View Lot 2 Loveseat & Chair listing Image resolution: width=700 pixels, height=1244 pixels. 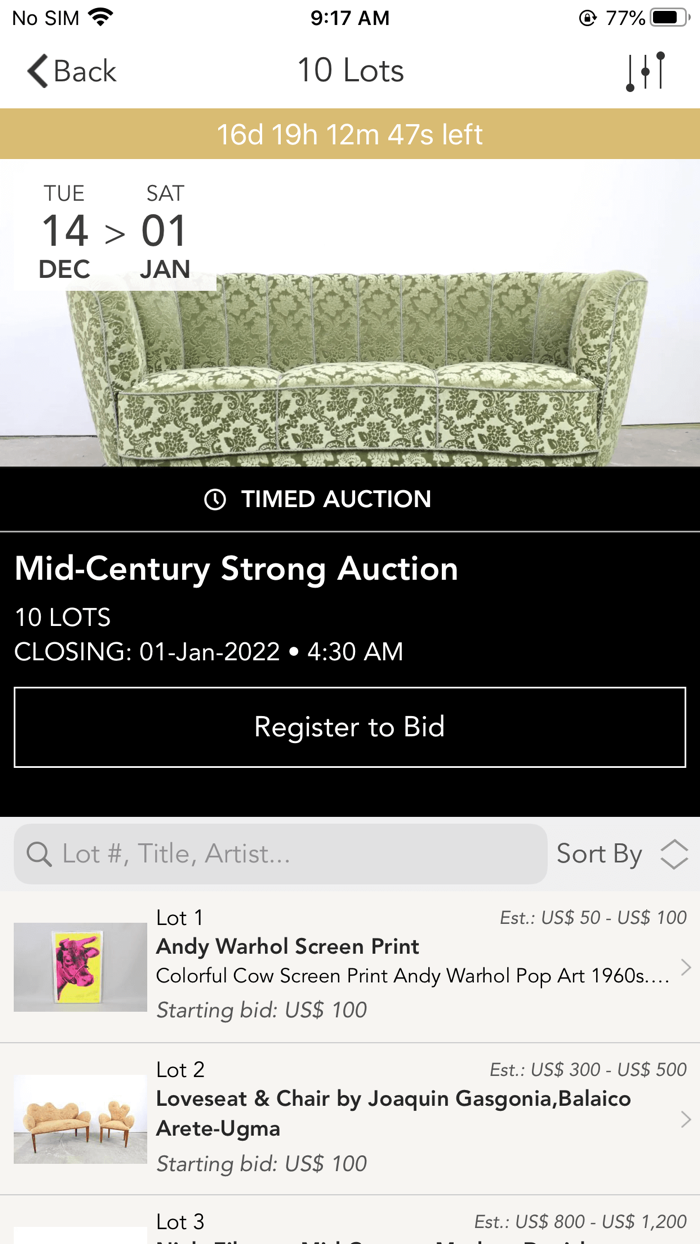point(350,1118)
